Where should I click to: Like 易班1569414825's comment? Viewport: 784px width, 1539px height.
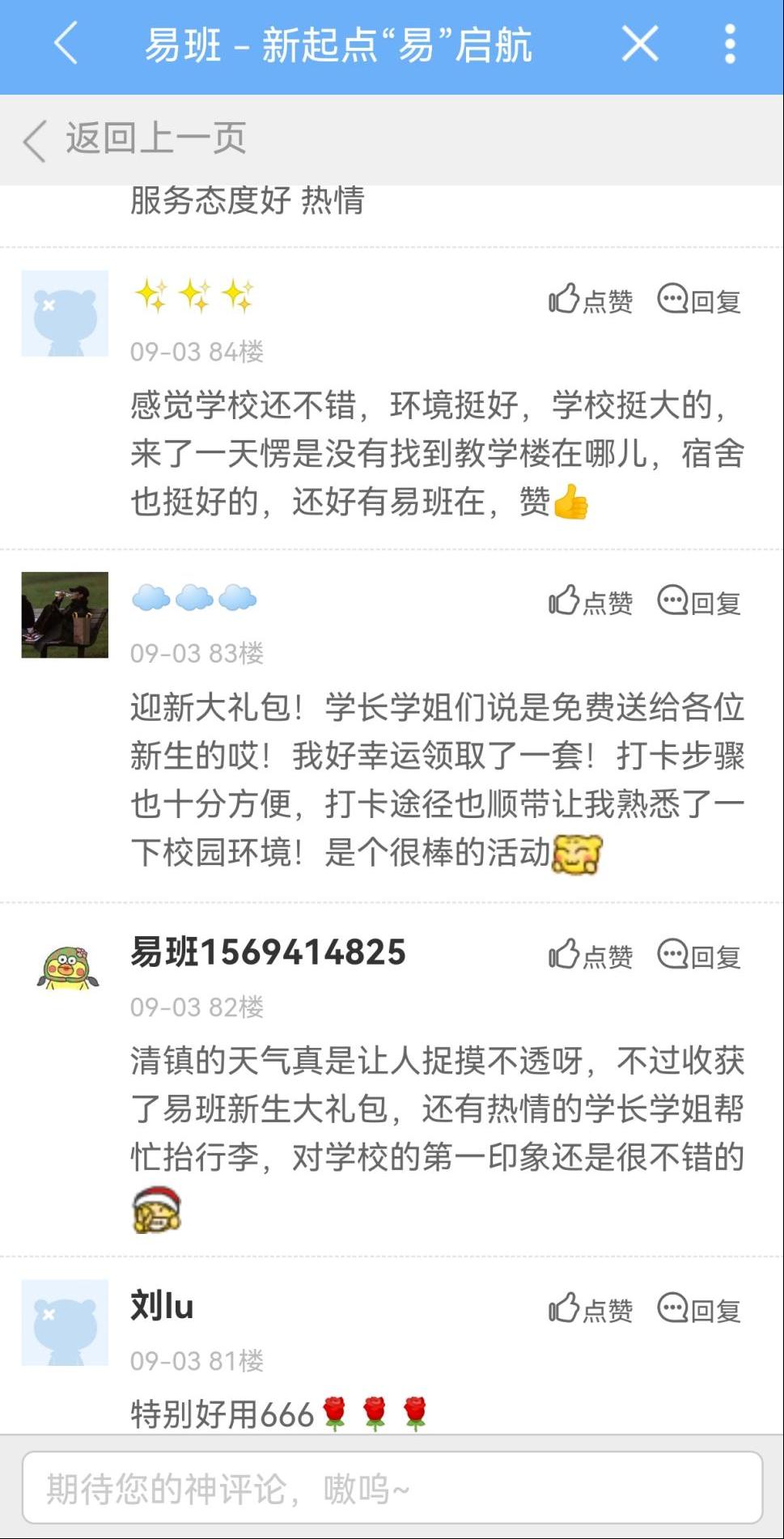591,956
